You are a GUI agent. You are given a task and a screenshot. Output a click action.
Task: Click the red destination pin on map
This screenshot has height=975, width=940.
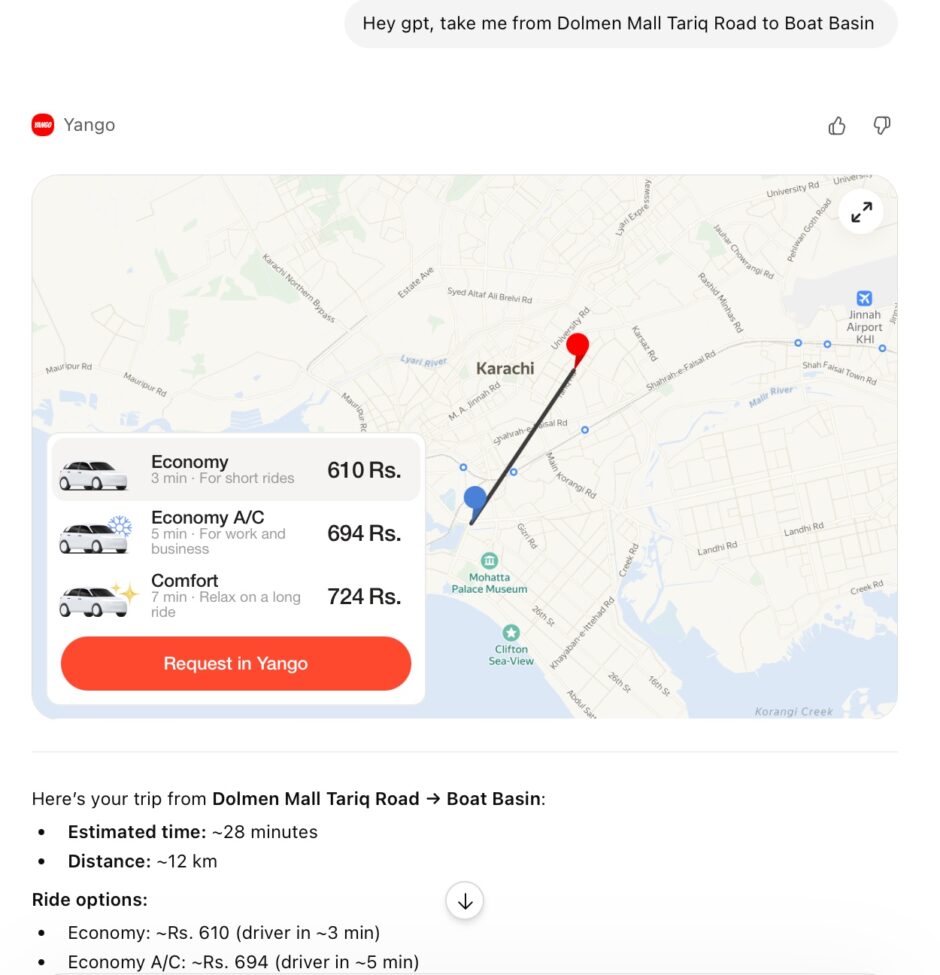[x=578, y=346]
